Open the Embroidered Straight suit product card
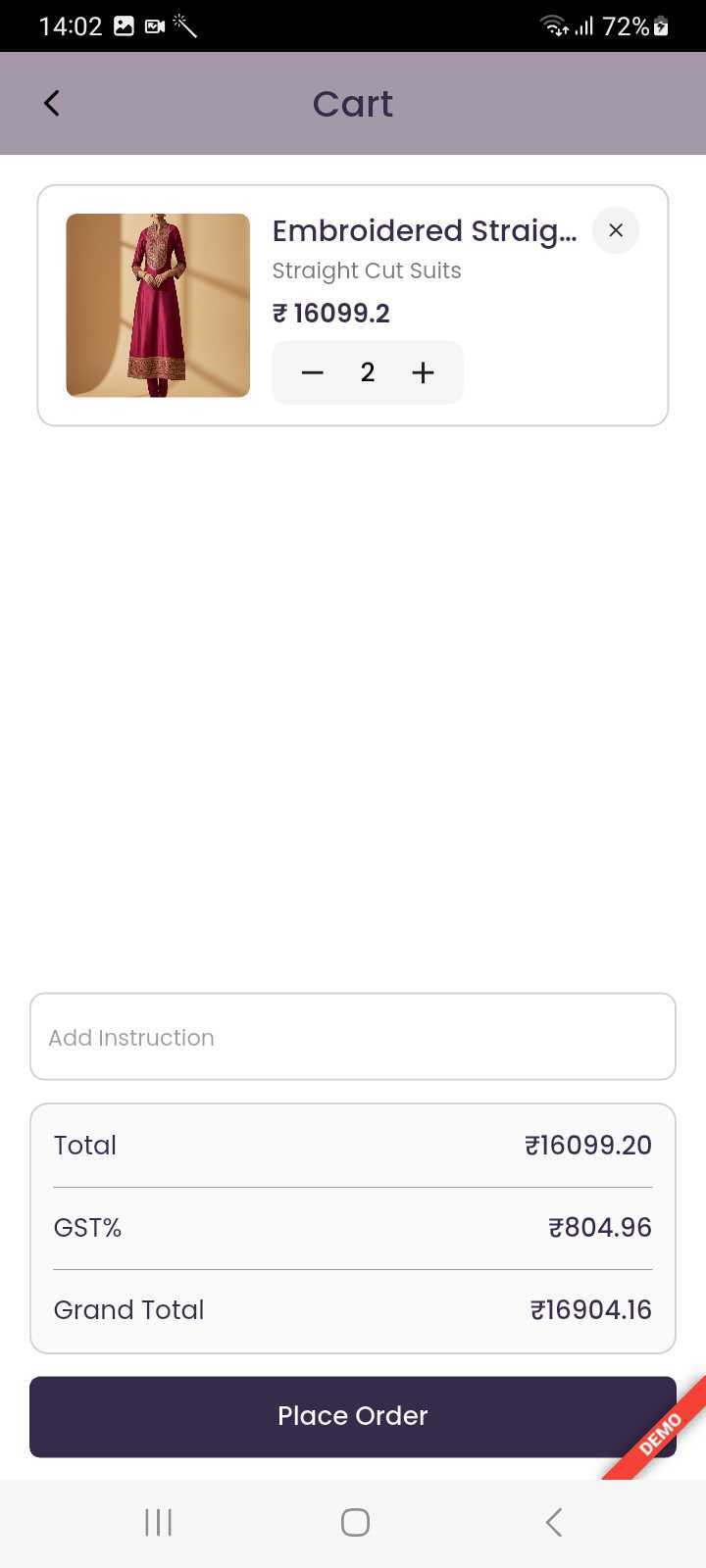The width and height of the screenshot is (706, 1568). point(158,305)
